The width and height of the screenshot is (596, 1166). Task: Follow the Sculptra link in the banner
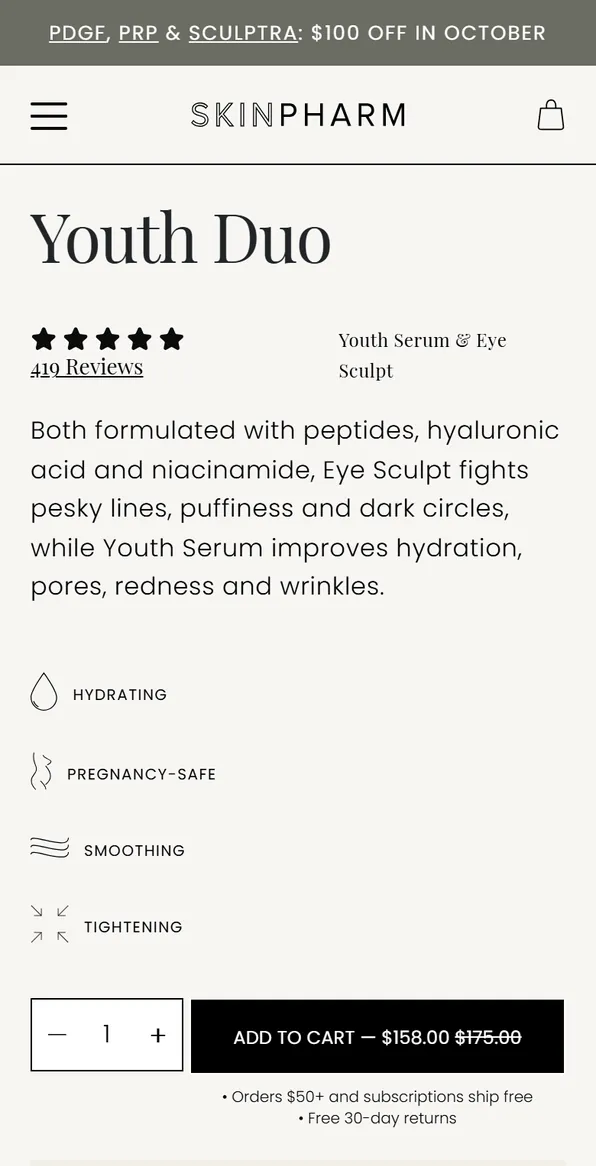point(243,33)
